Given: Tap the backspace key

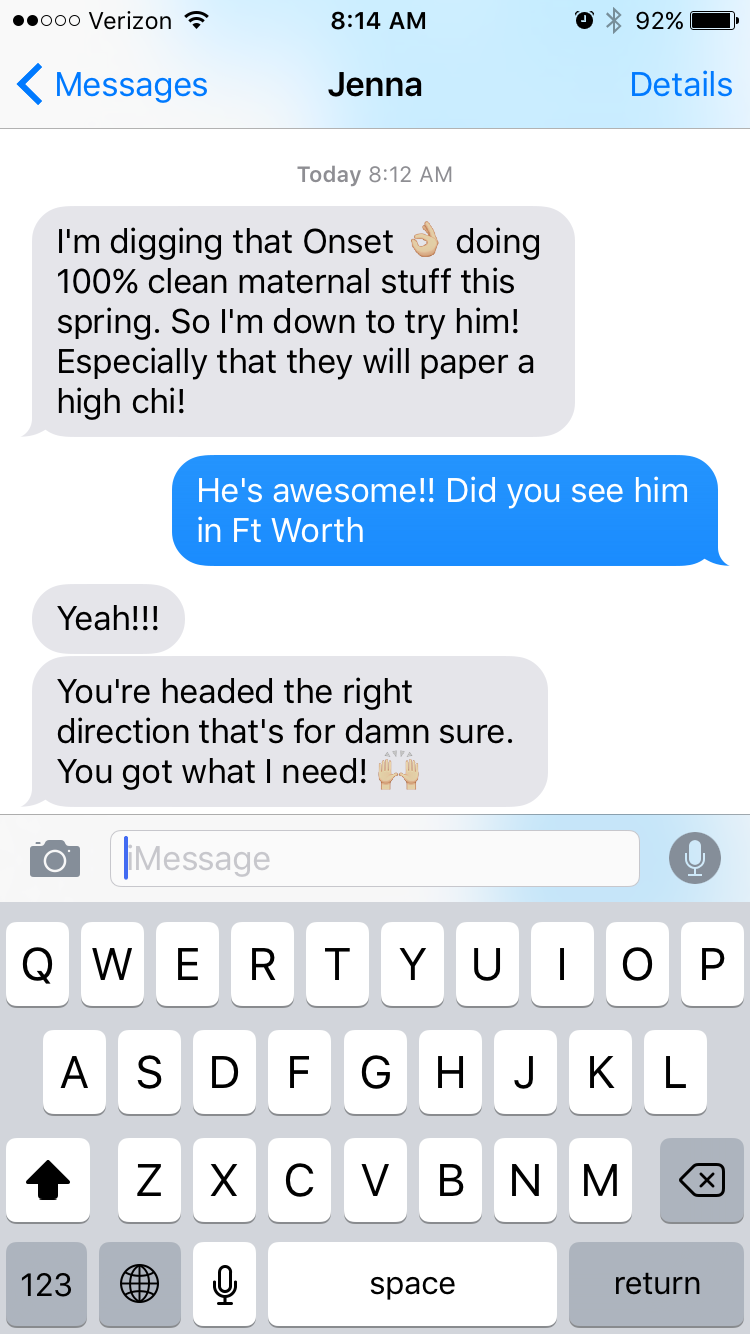Looking at the screenshot, I should (701, 1182).
